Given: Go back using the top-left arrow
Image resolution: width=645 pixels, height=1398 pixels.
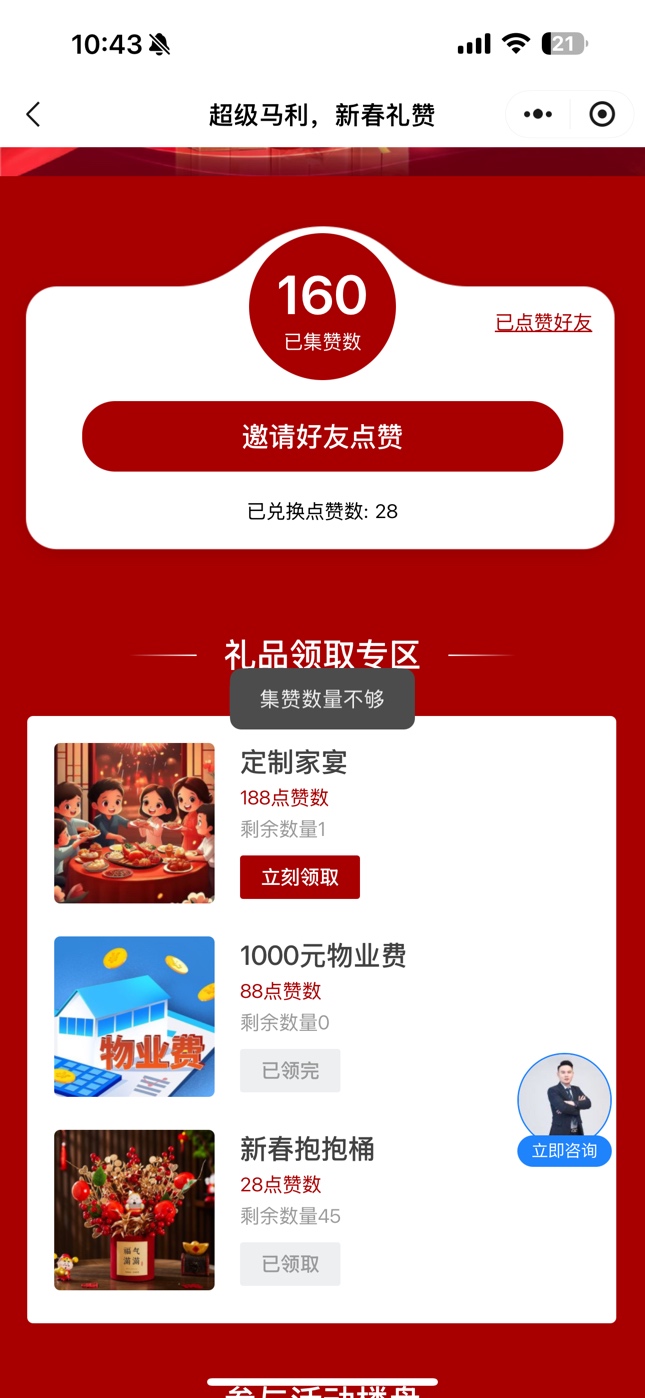Looking at the screenshot, I should [x=33, y=115].
